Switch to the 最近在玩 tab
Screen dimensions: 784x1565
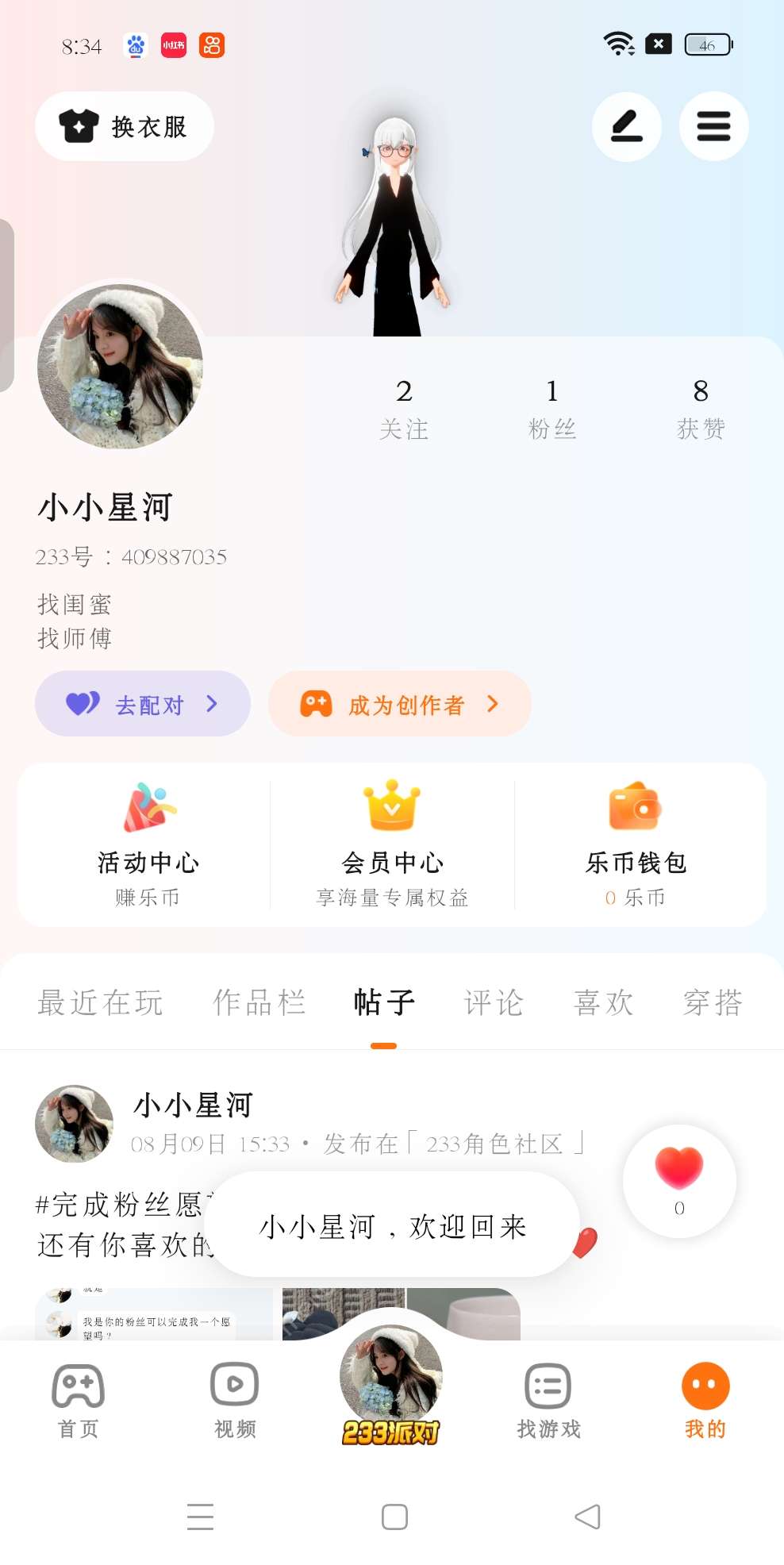[100, 1002]
